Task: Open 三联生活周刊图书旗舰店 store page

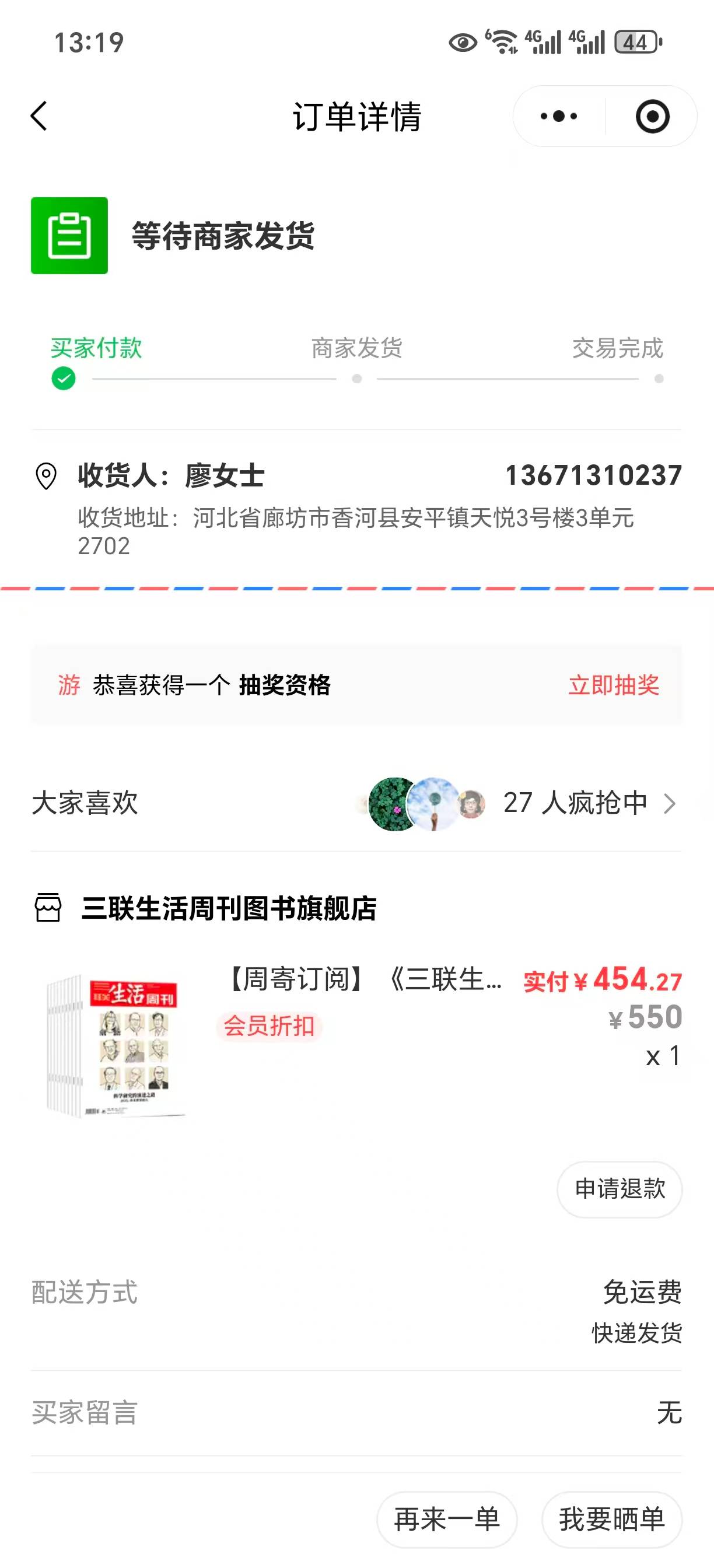Action: pyautogui.click(x=228, y=908)
